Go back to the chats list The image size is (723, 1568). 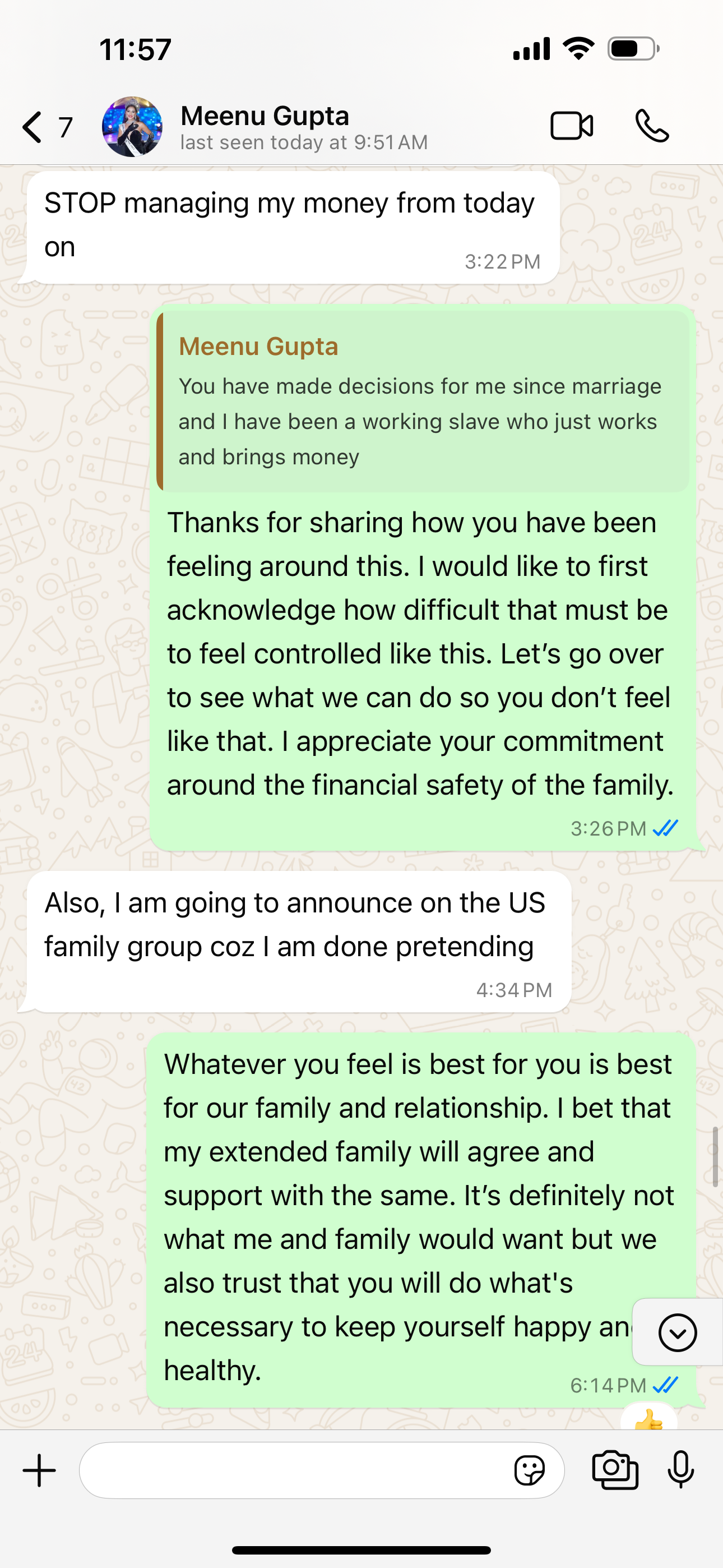pos(33,127)
